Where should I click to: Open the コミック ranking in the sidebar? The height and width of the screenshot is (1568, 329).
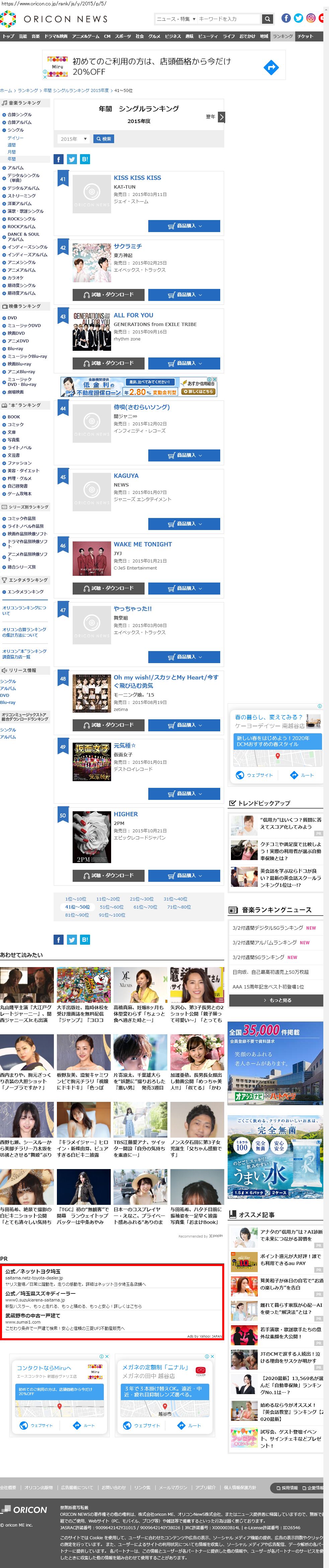coord(16,424)
